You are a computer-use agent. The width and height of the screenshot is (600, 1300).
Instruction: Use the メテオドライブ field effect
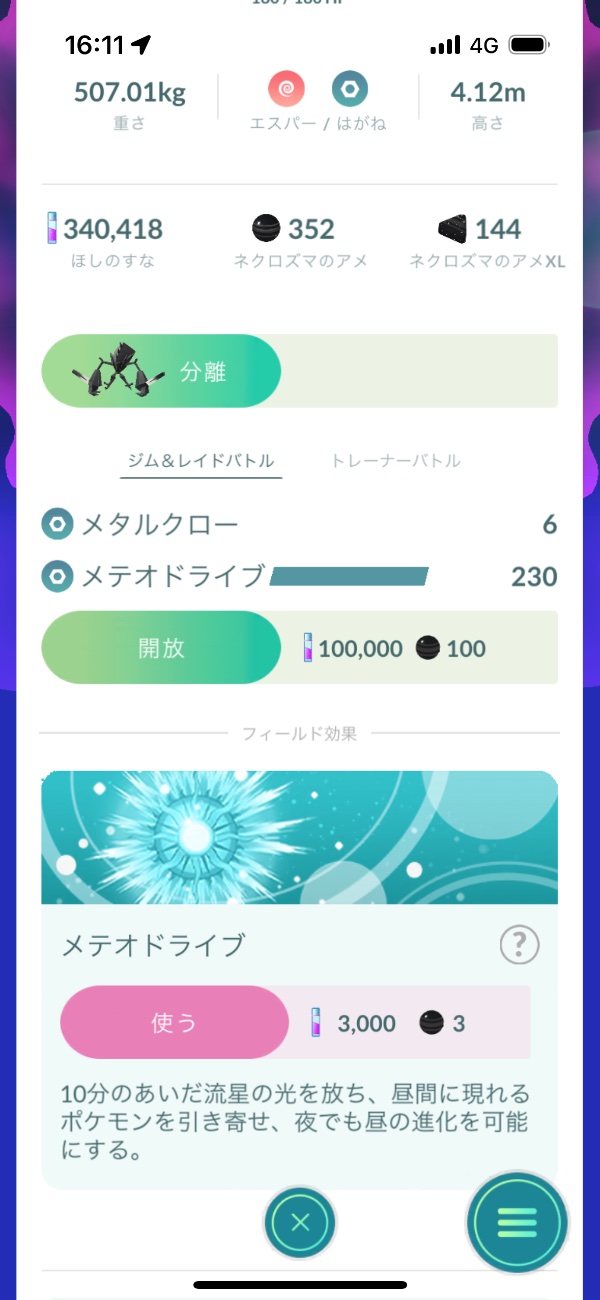click(174, 1023)
